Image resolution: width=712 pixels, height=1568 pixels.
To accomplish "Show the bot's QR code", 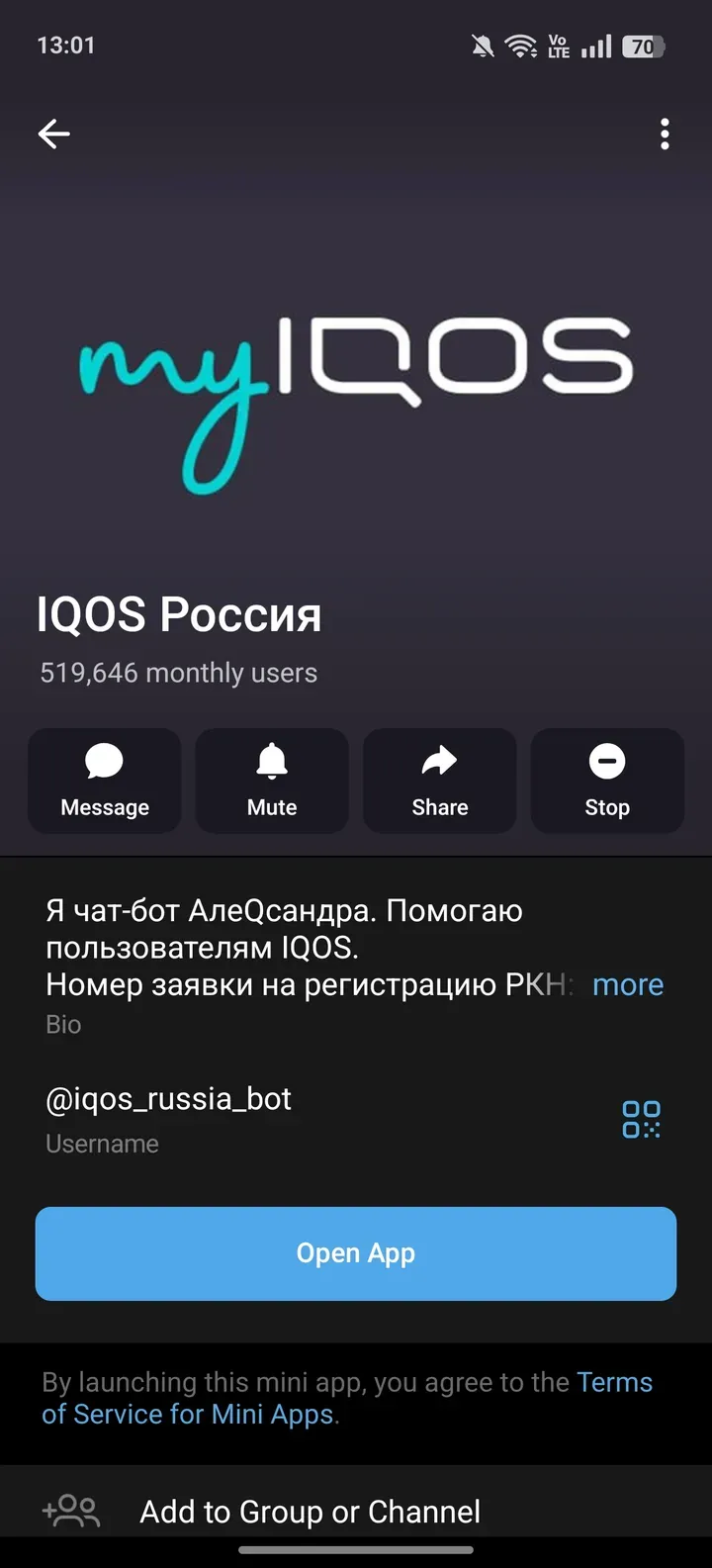I will pyautogui.click(x=641, y=1119).
